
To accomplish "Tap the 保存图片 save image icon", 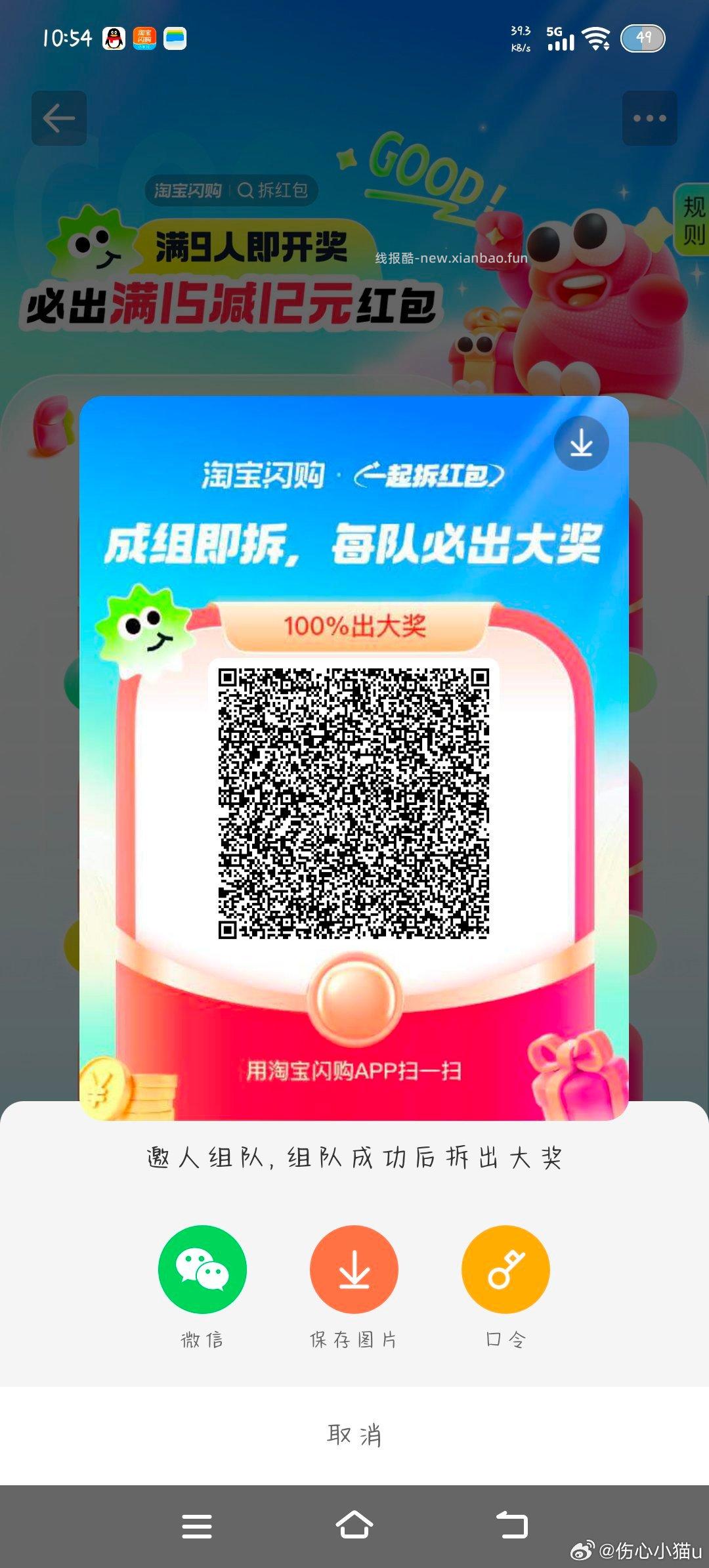I will click(x=354, y=1269).
